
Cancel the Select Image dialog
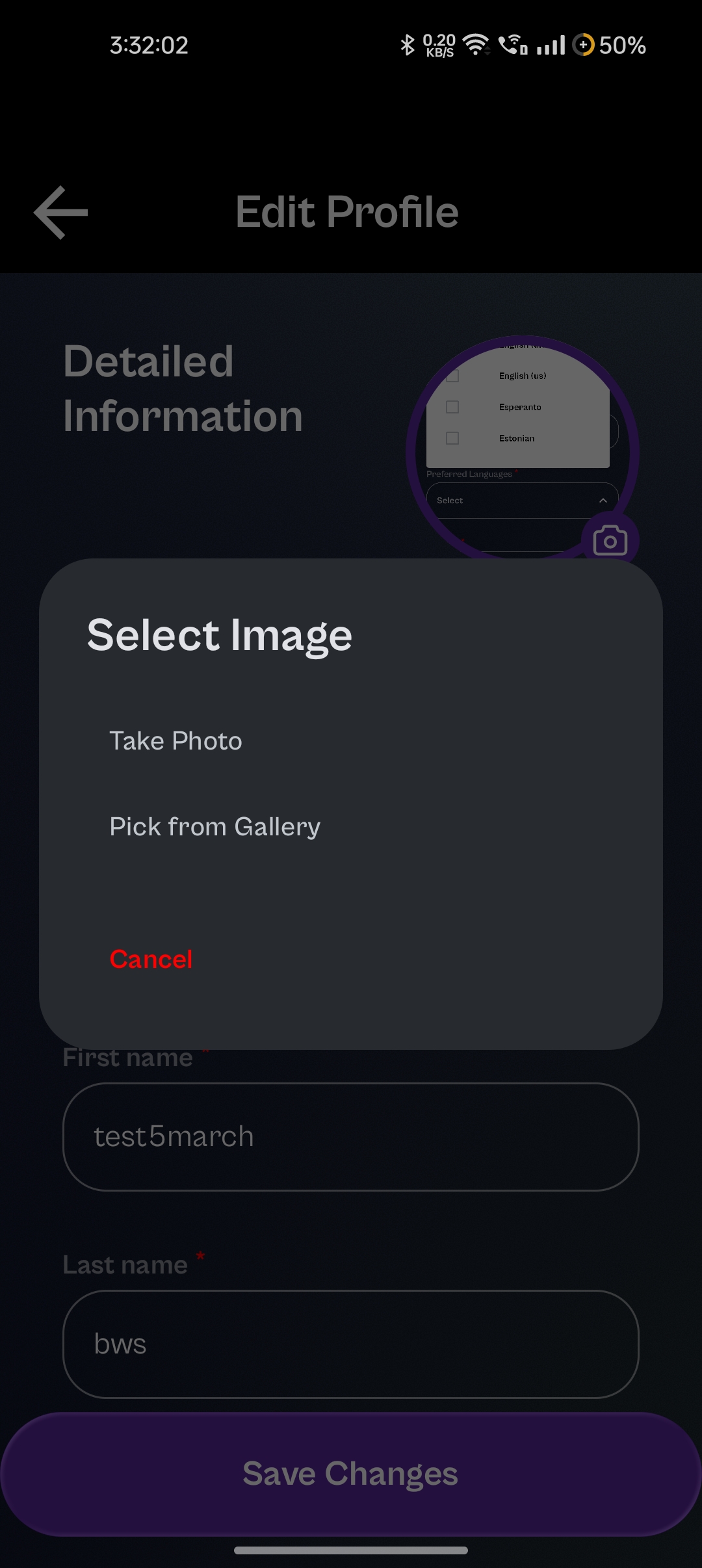tap(151, 960)
